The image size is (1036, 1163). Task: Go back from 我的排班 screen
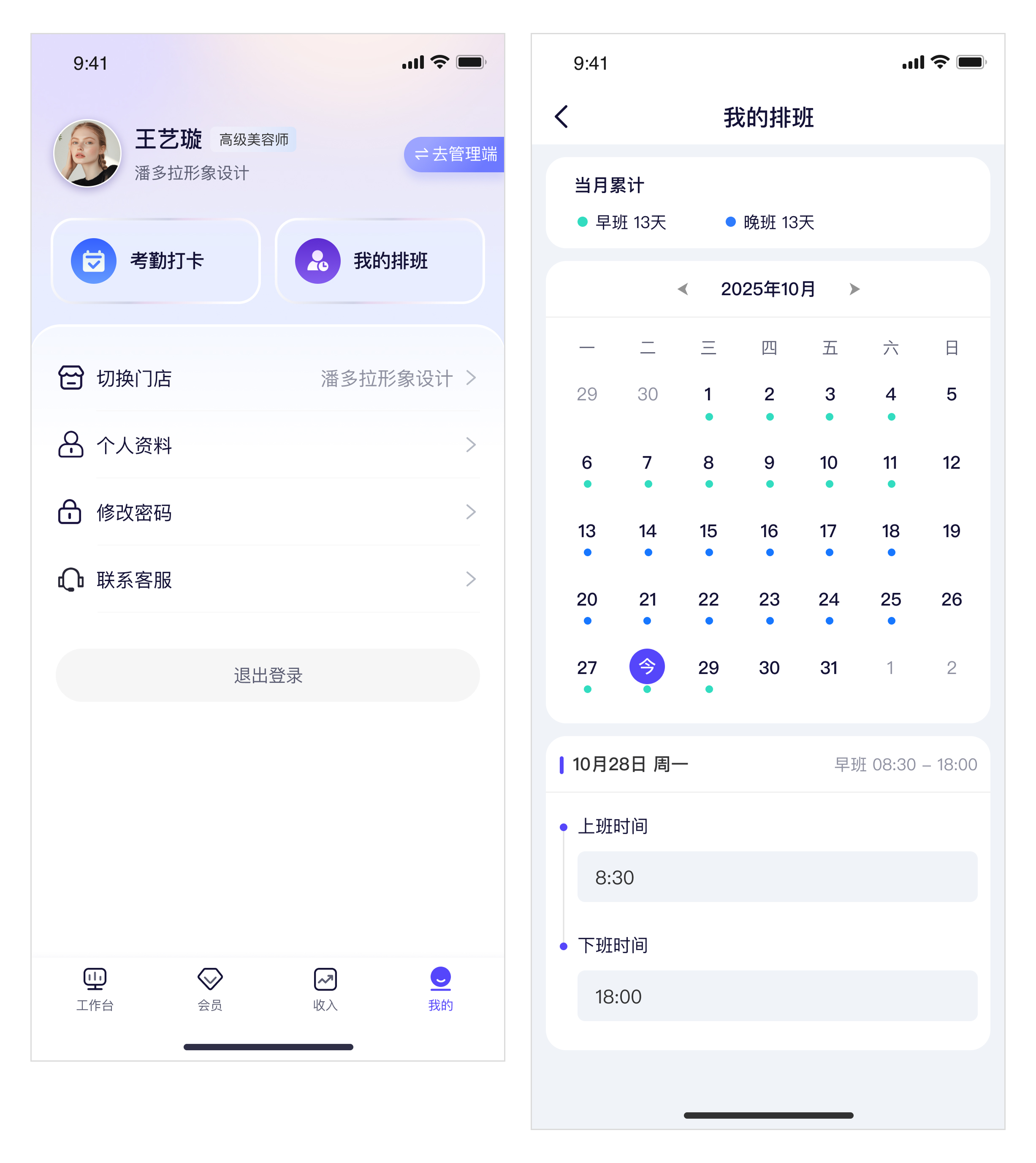coord(561,117)
